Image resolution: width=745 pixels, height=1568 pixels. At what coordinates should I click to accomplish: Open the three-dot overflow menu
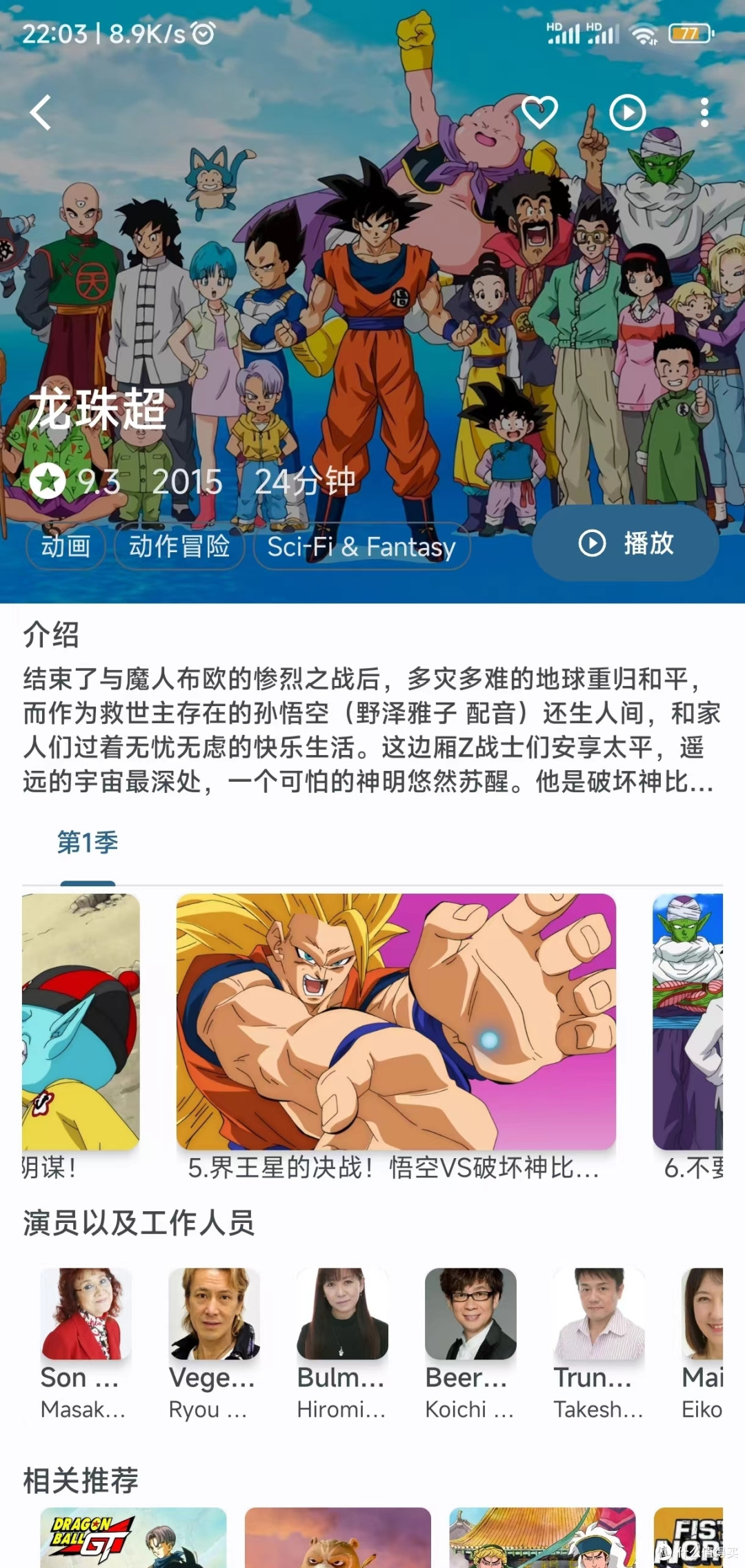[x=704, y=112]
